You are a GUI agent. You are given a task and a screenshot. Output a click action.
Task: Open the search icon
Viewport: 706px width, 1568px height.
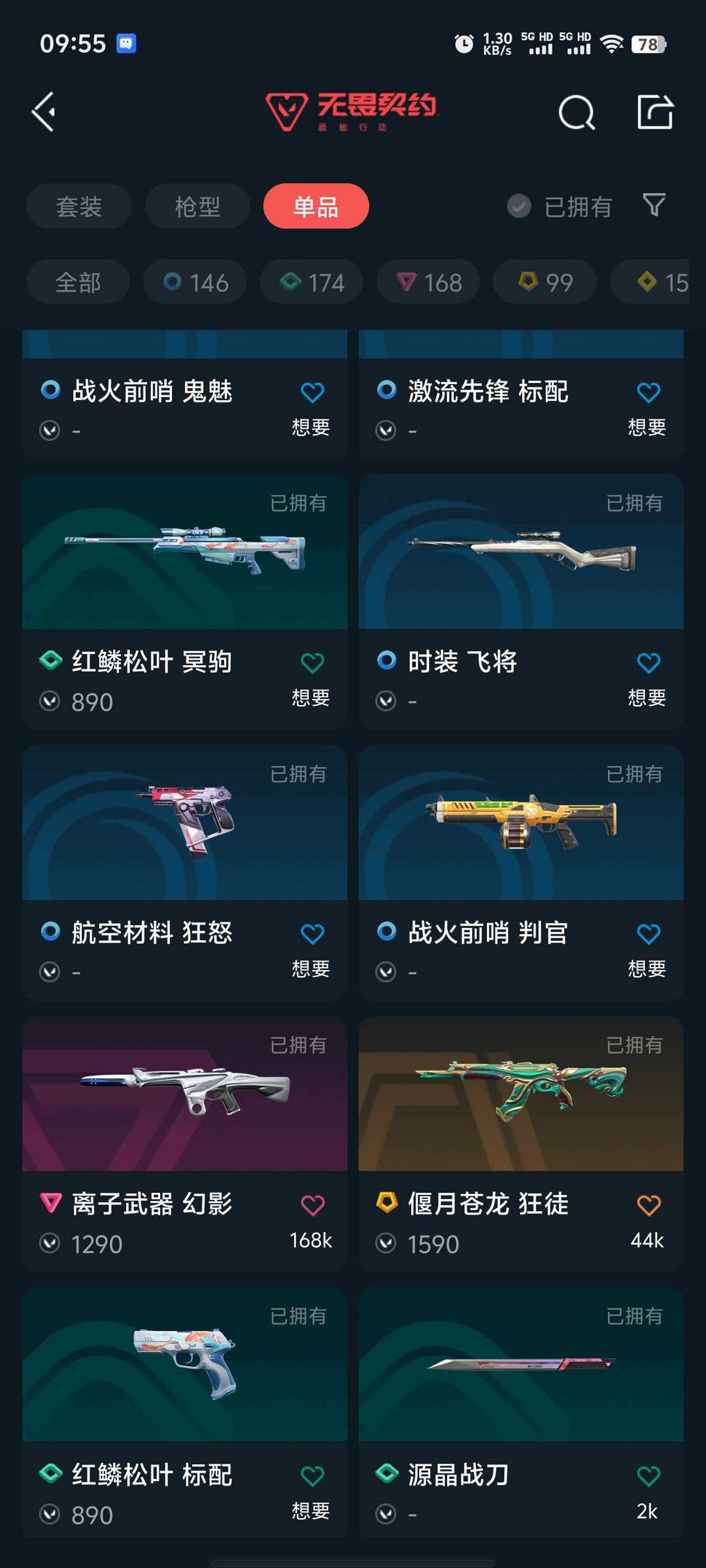pos(577,112)
